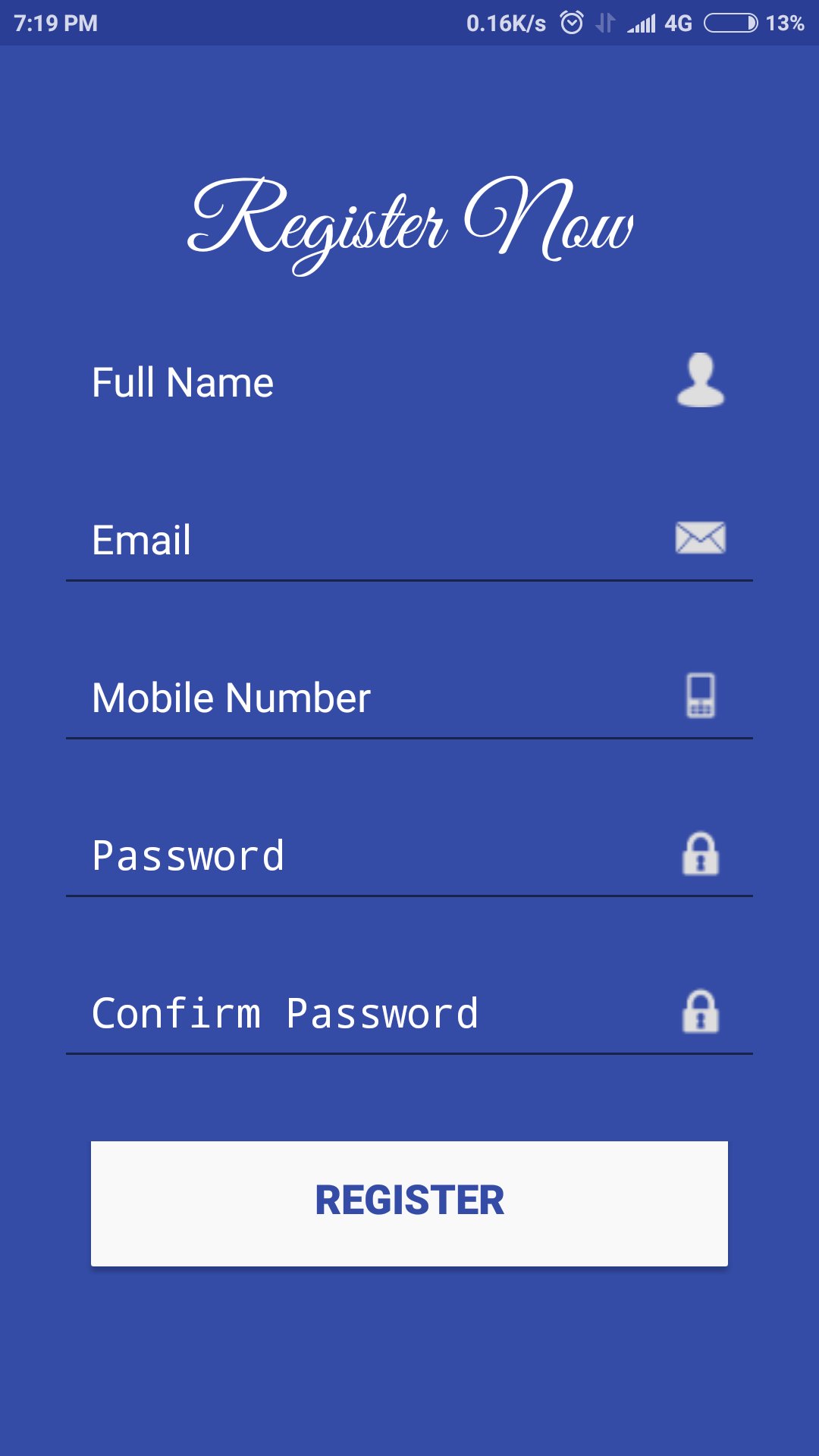This screenshot has width=819, height=1456.
Task: Click the data transfer arrows icon
Action: (603, 23)
